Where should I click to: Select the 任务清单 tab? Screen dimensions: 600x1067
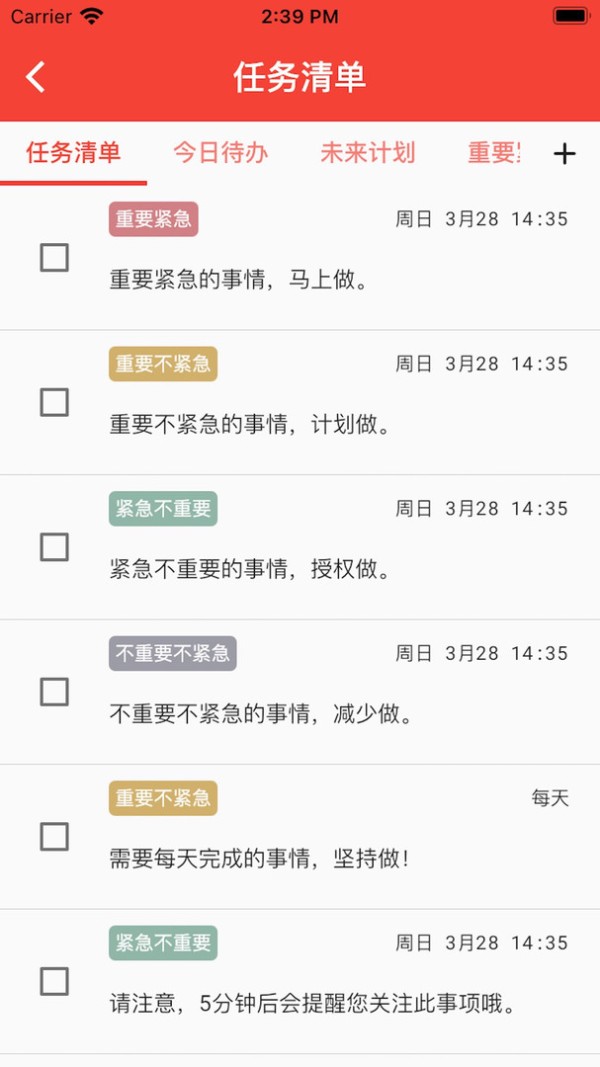[x=73, y=153]
